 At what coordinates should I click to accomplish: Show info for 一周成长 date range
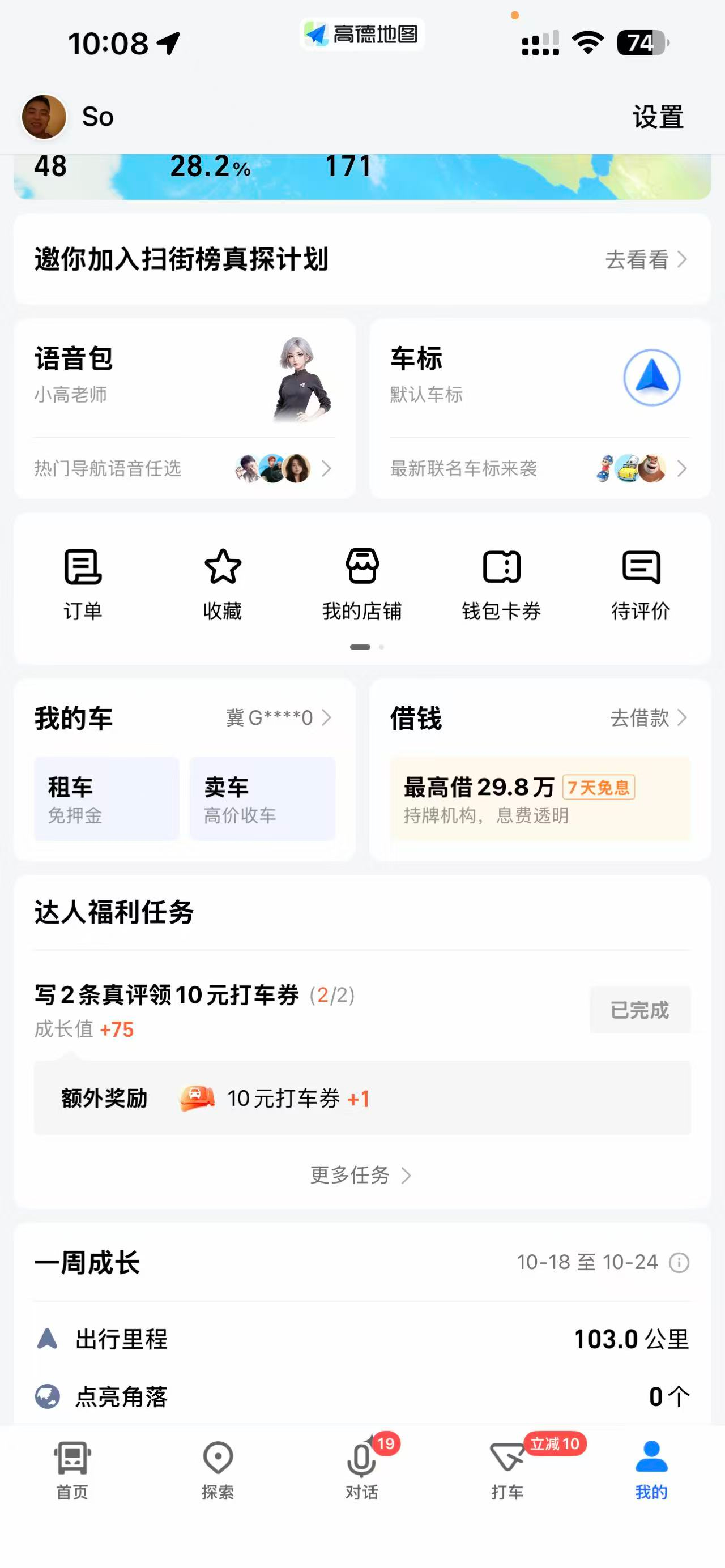[679, 1263]
